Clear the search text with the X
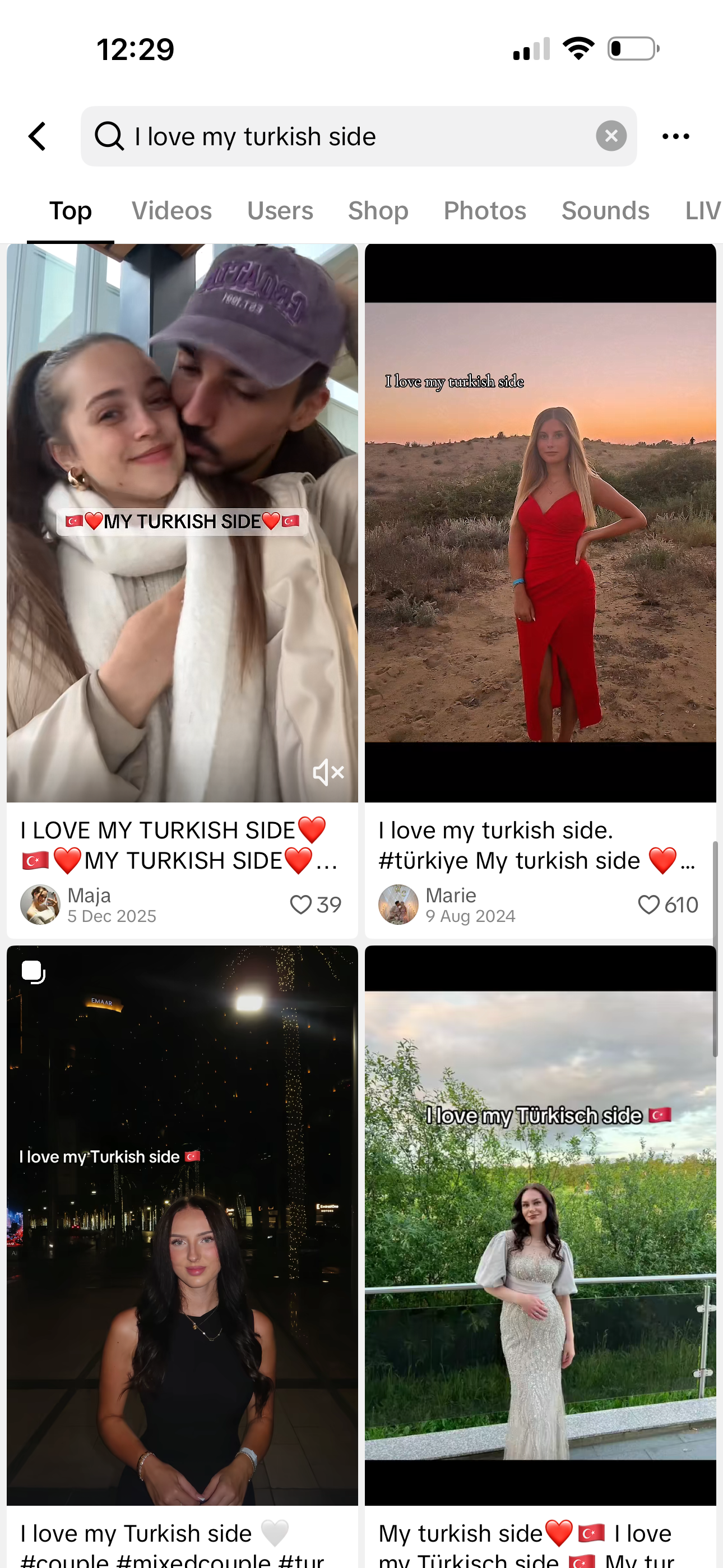723x1568 pixels. [x=611, y=136]
